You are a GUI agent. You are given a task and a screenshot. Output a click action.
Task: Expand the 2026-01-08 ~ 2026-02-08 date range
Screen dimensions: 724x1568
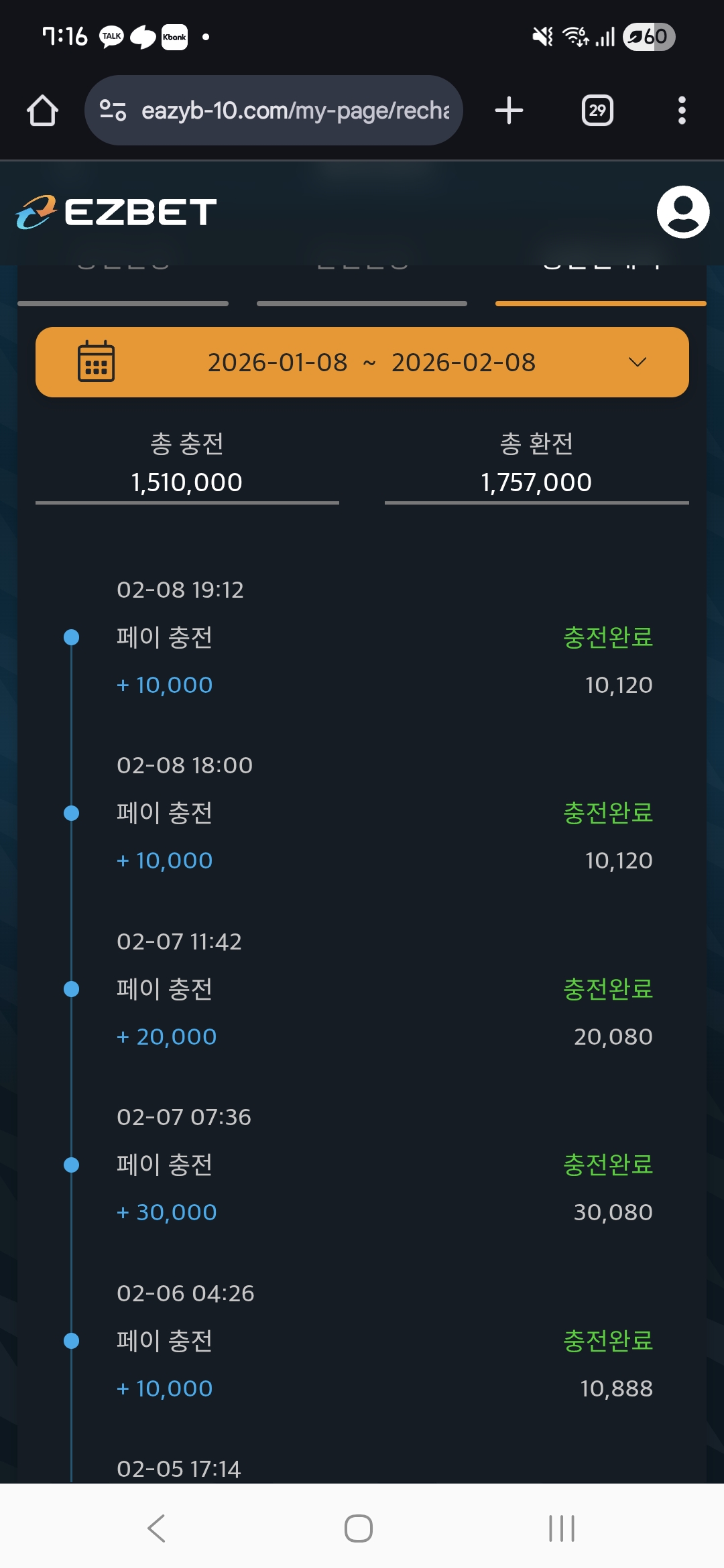click(x=362, y=363)
